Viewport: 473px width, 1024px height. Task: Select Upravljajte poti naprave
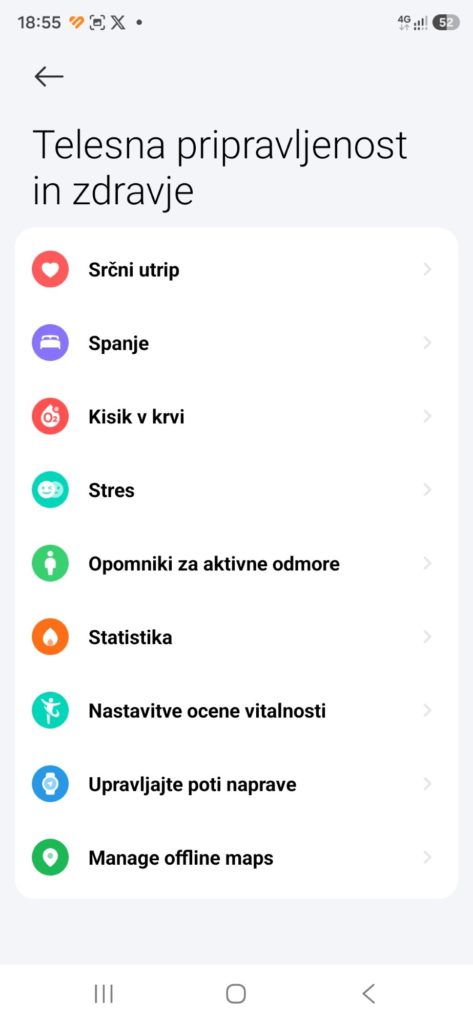point(236,784)
